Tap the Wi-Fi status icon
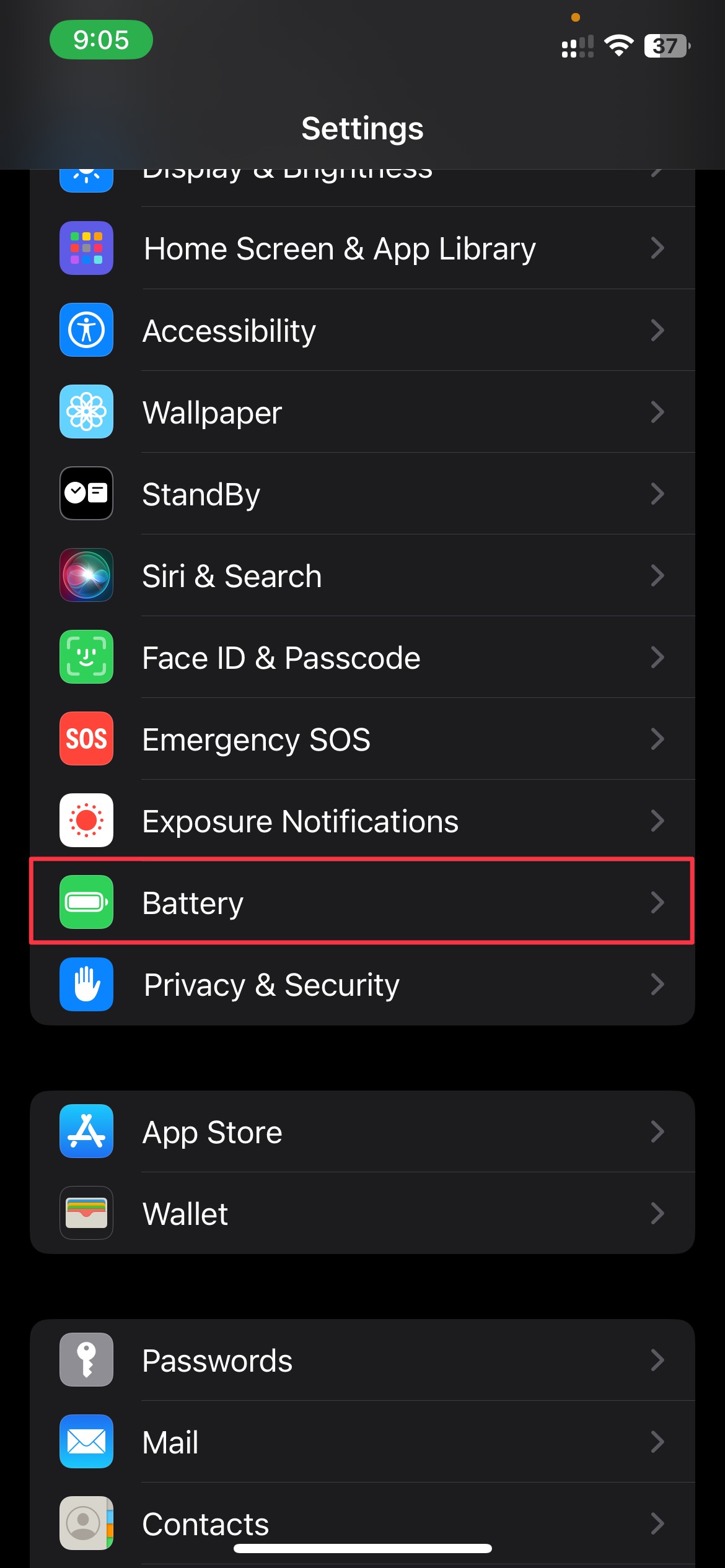725x1568 pixels. [618, 45]
